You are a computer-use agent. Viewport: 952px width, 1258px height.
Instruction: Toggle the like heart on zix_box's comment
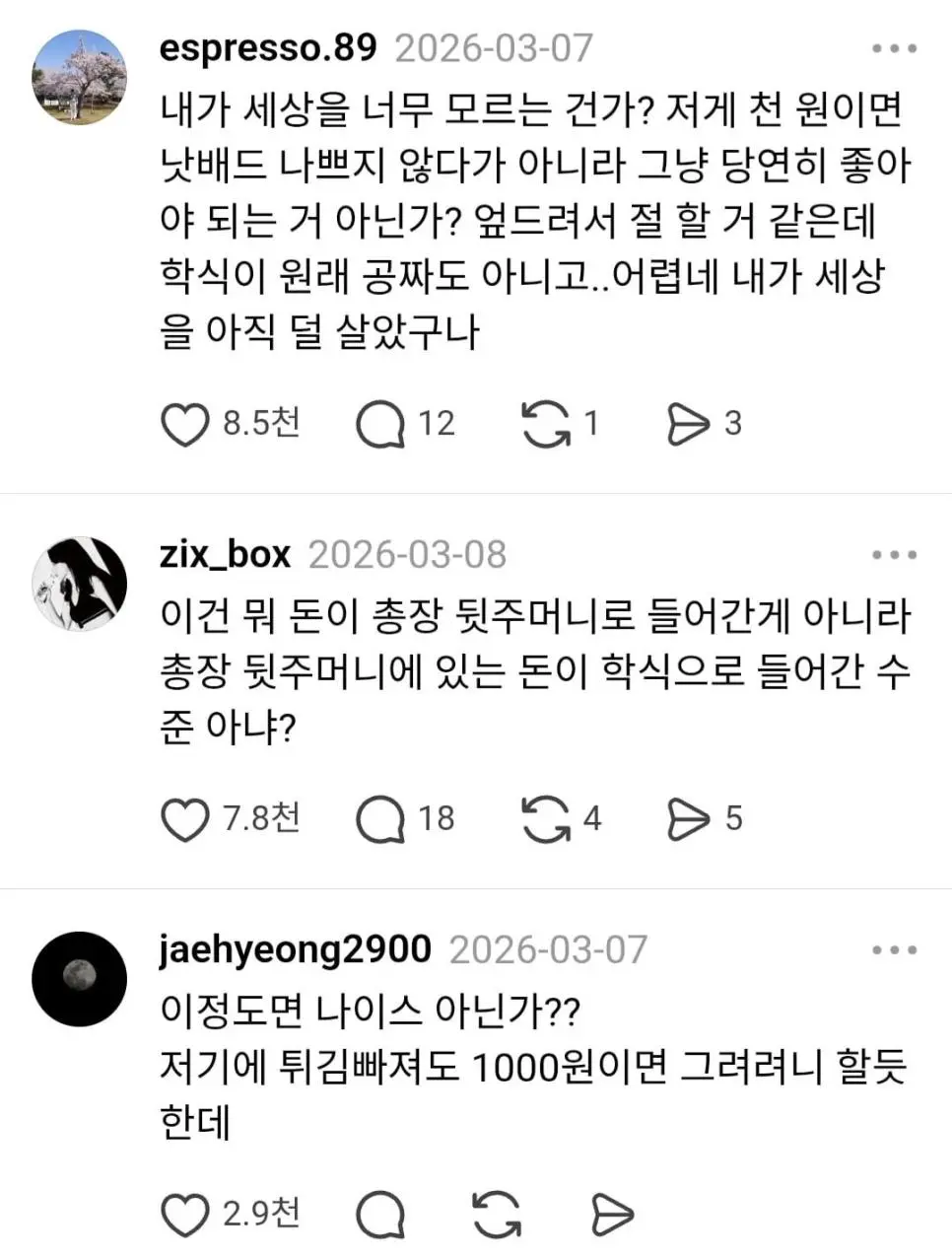185,816
